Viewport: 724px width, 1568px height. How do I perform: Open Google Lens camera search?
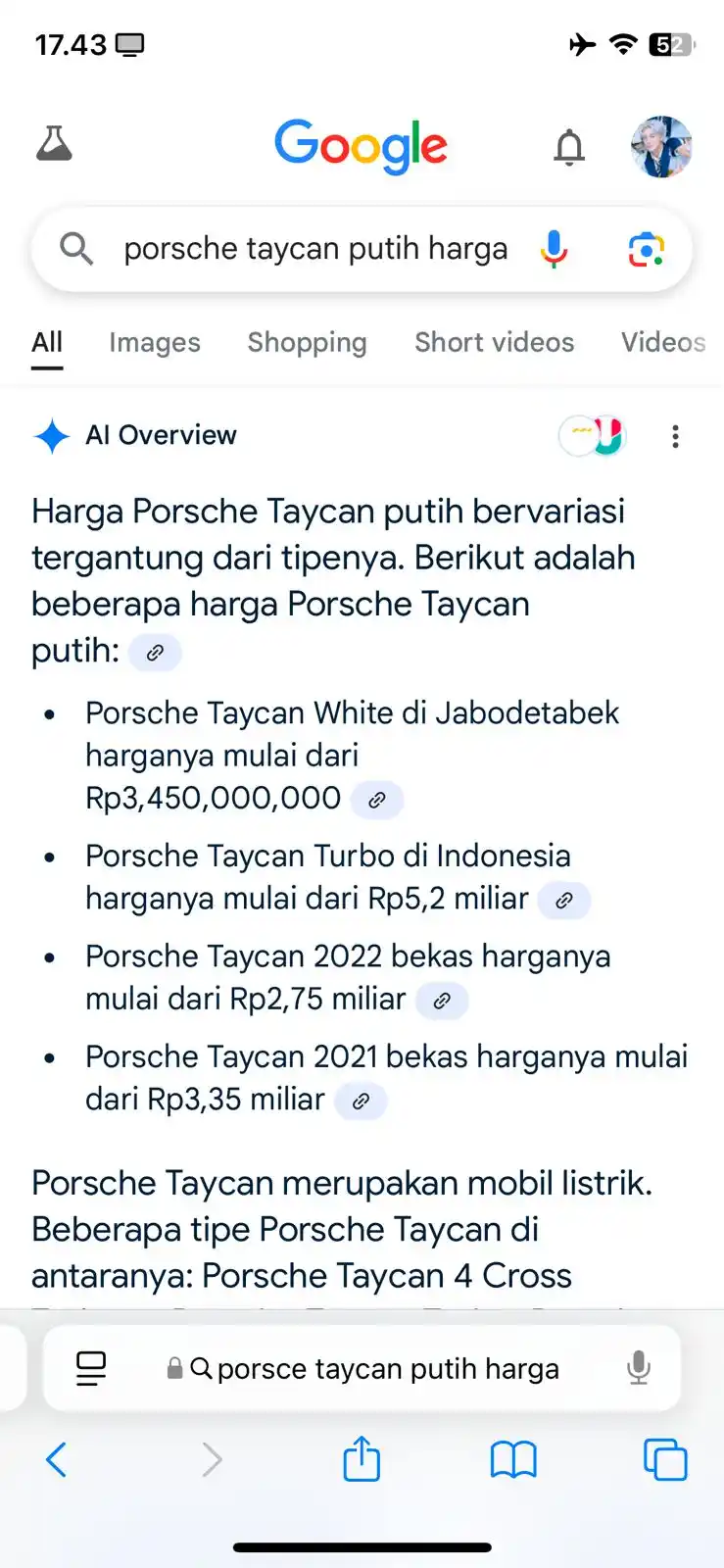coord(646,250)
